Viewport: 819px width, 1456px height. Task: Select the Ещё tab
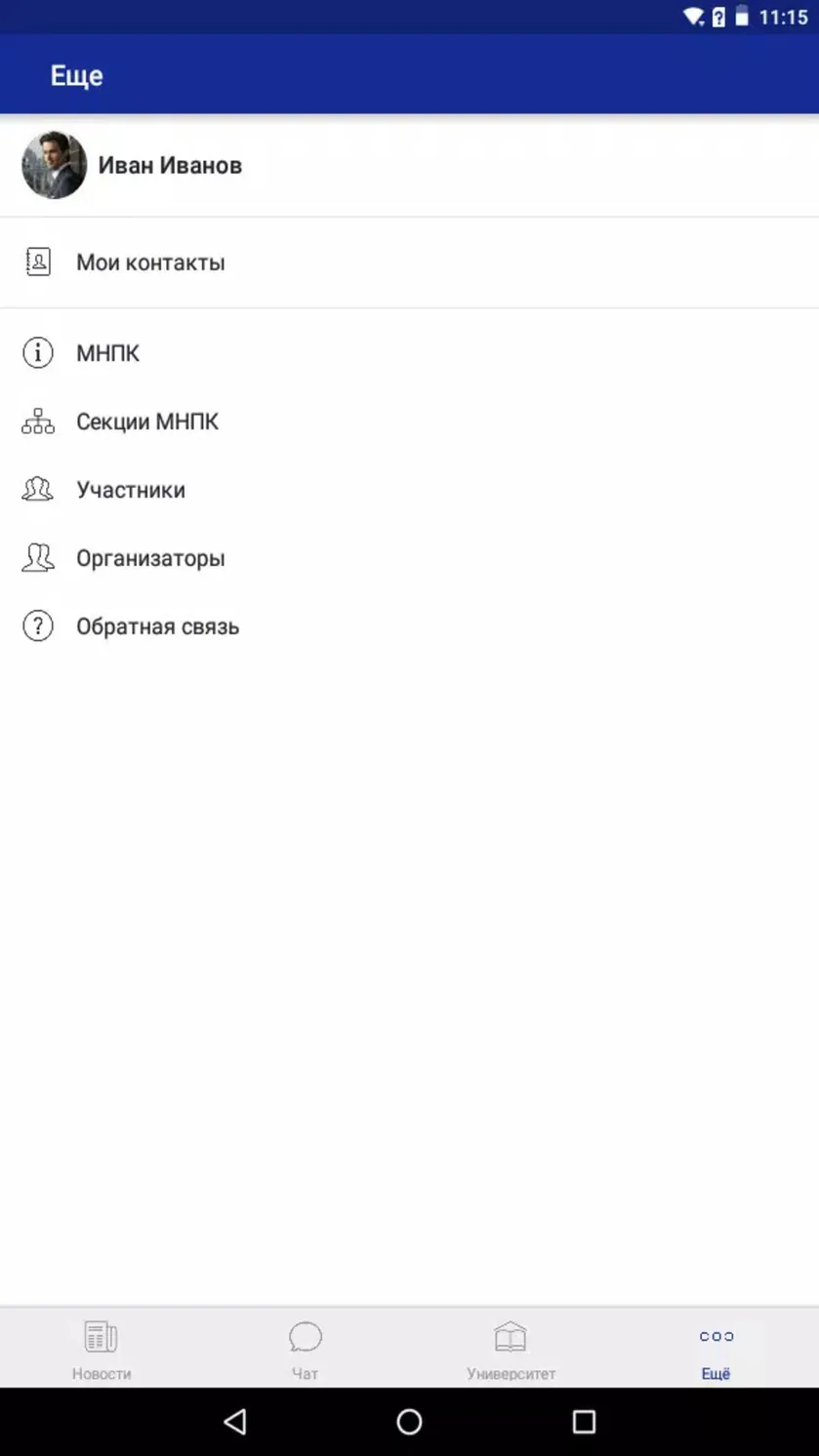(x=716, y=1349)
